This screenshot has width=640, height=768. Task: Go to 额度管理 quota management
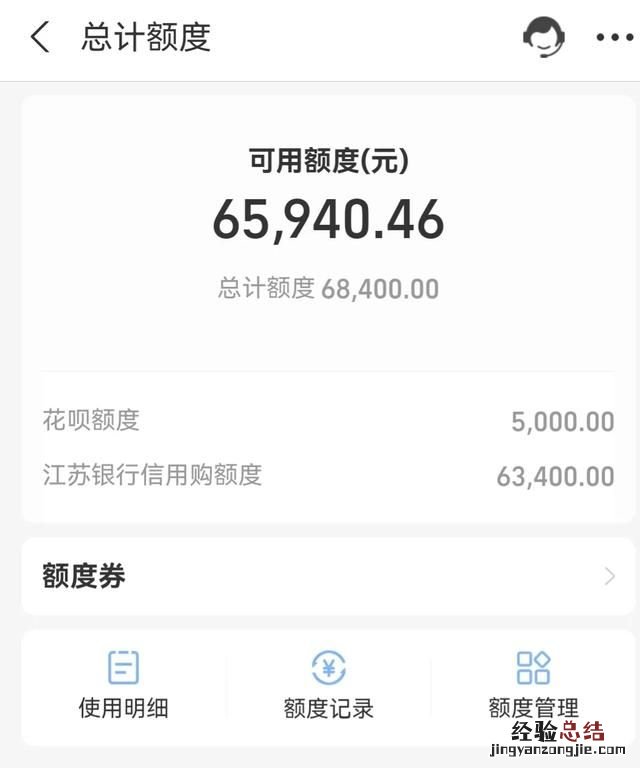click(533, 685)
